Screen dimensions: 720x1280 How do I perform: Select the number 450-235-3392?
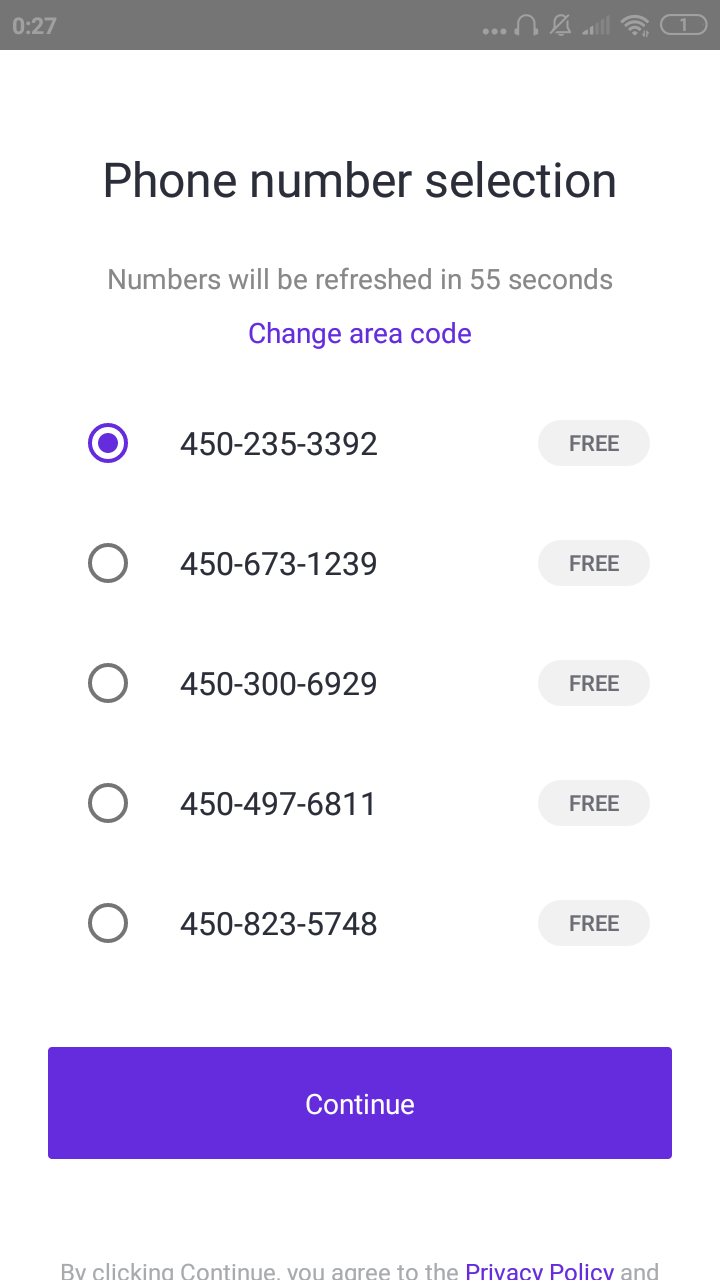click(108, 443)
